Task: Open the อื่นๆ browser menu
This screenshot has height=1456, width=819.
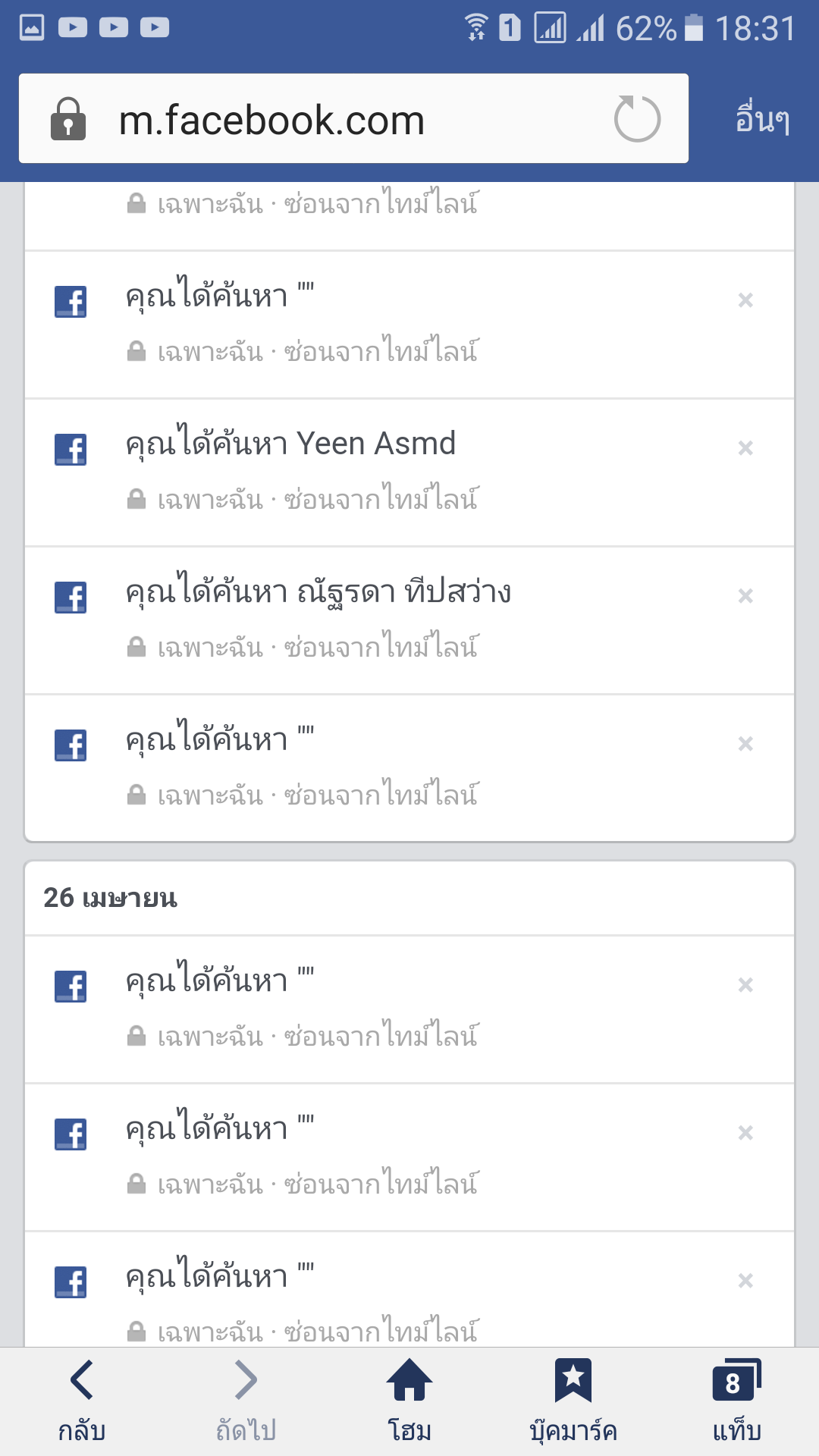Action: [x=763, y=120]
